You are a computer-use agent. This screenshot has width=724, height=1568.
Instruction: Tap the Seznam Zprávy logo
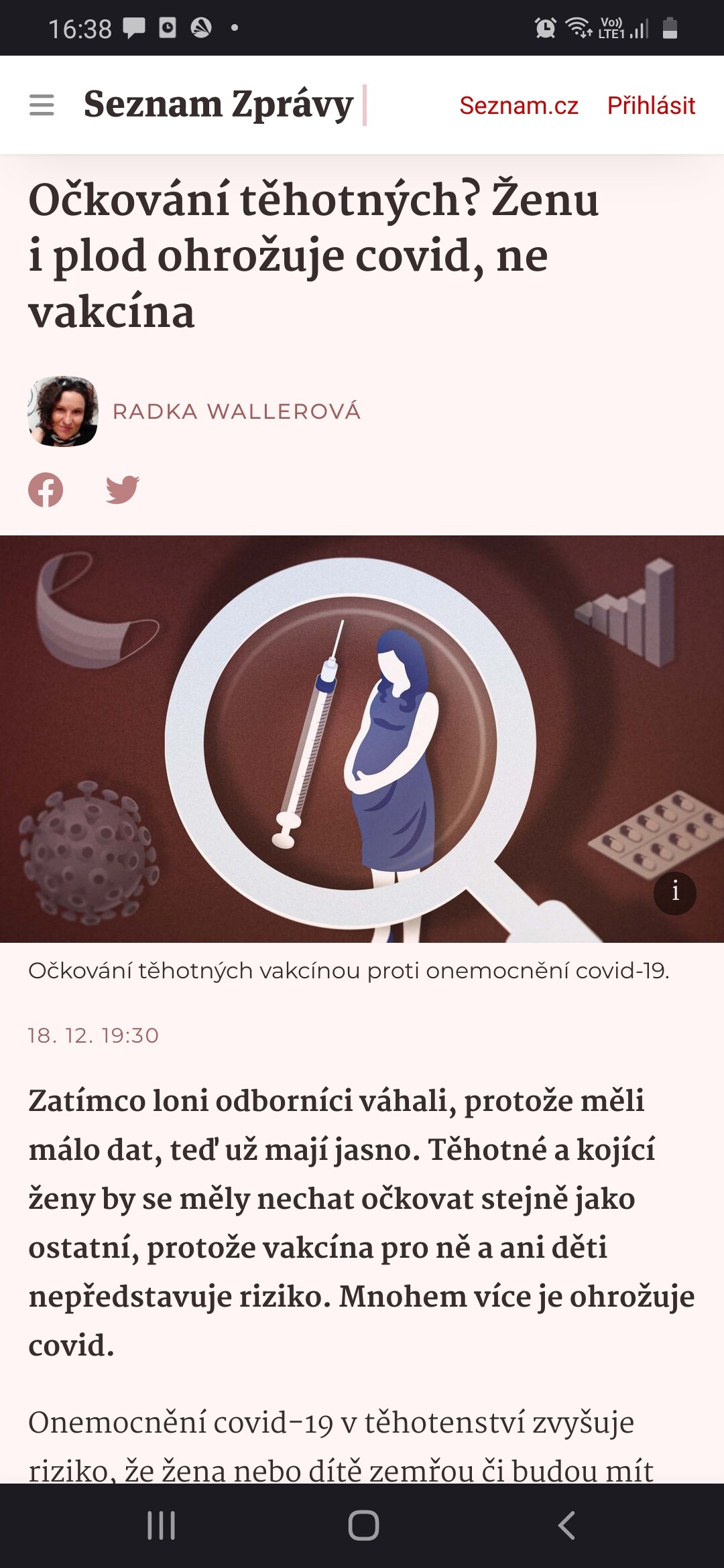[219, 105]
